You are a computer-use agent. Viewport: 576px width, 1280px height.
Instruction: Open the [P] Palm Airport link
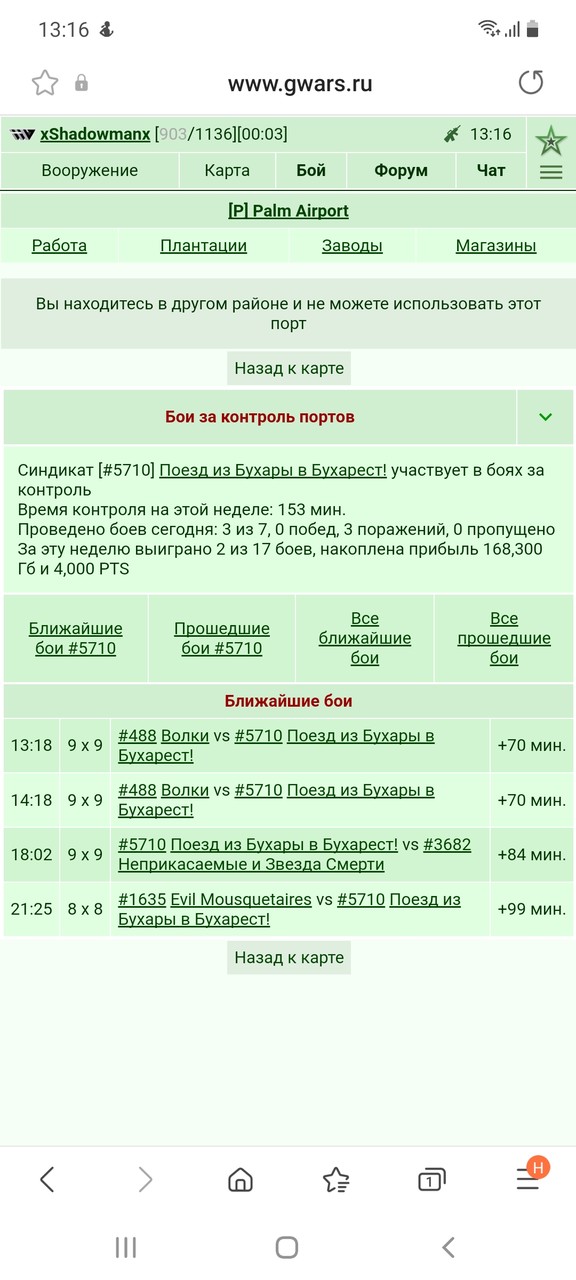click(x=288, y=211)
